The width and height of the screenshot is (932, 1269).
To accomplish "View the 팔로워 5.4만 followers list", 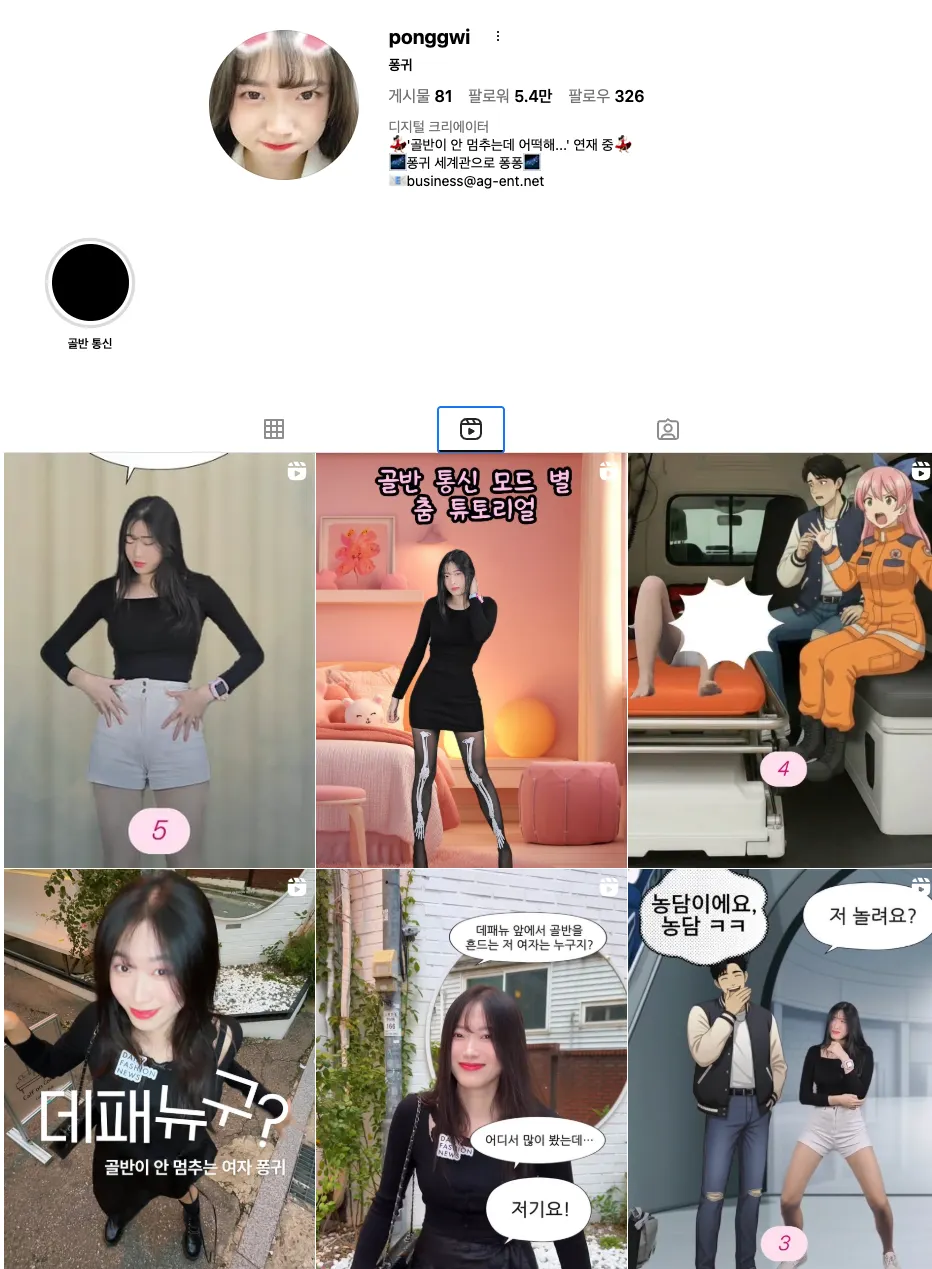I will tap(510, 96).
